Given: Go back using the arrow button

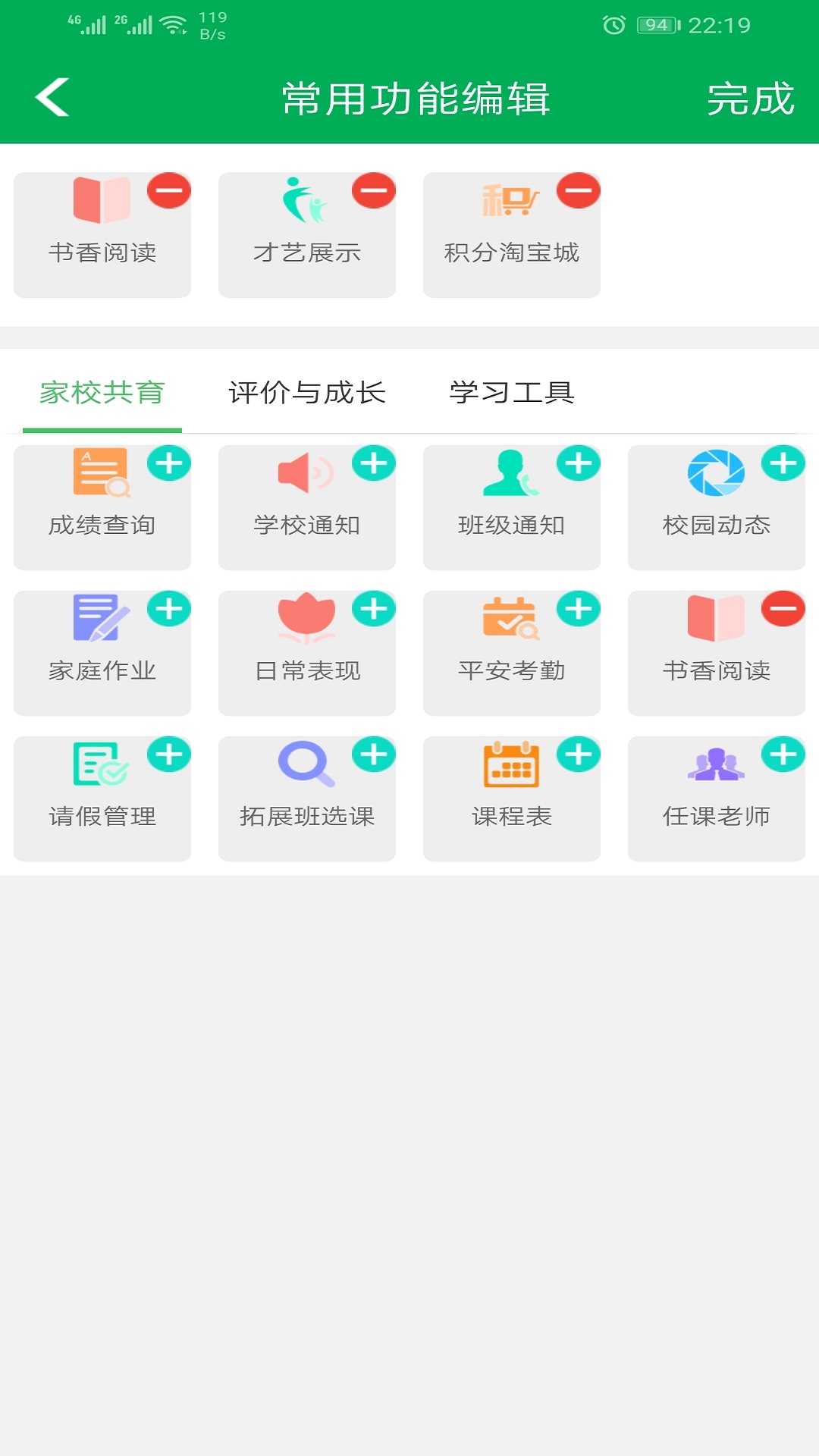Looking at the screenshot, I should (53, 99).
